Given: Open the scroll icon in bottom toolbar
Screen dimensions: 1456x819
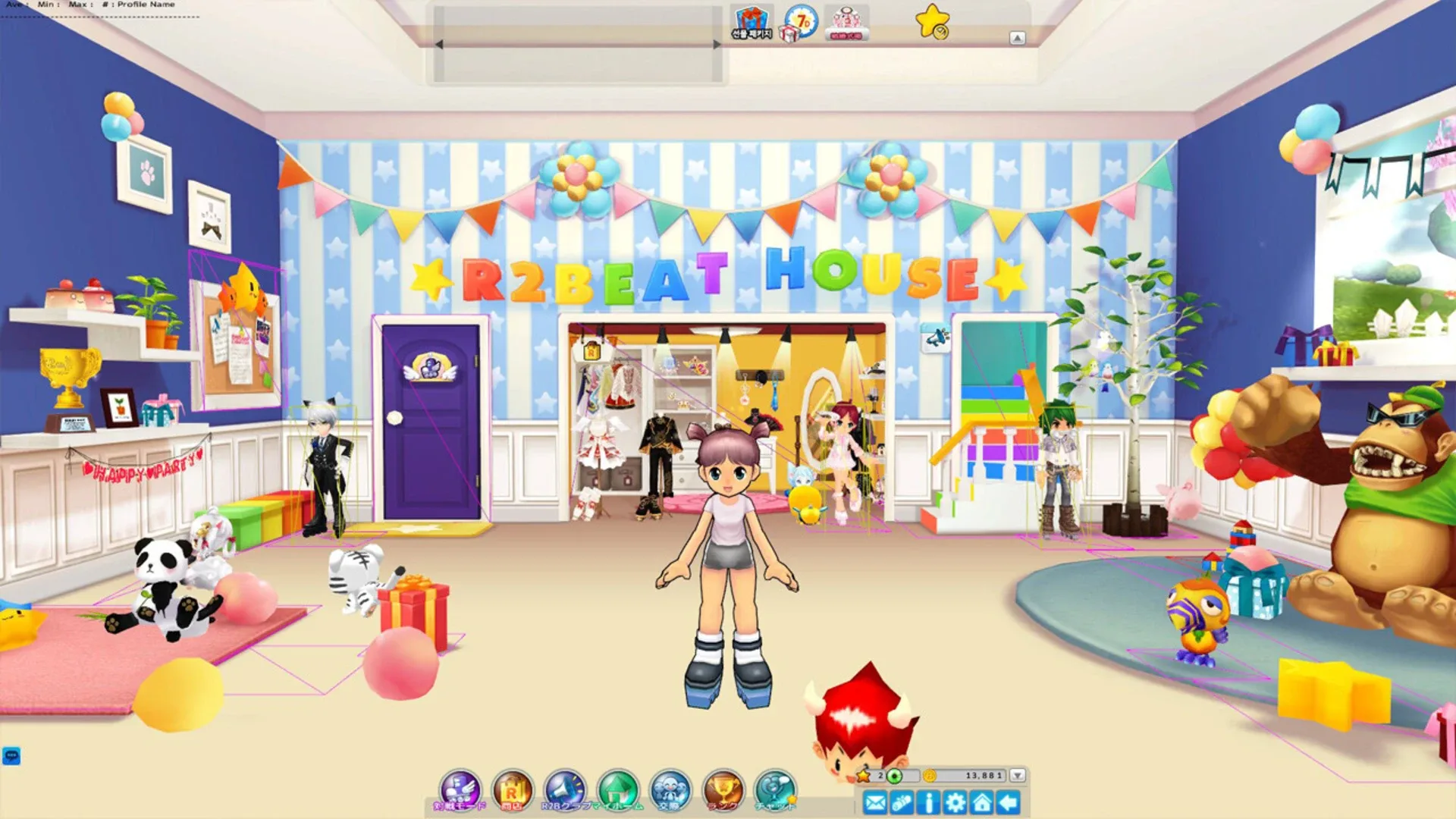Looking at the screenshot, I should (902, 802).
